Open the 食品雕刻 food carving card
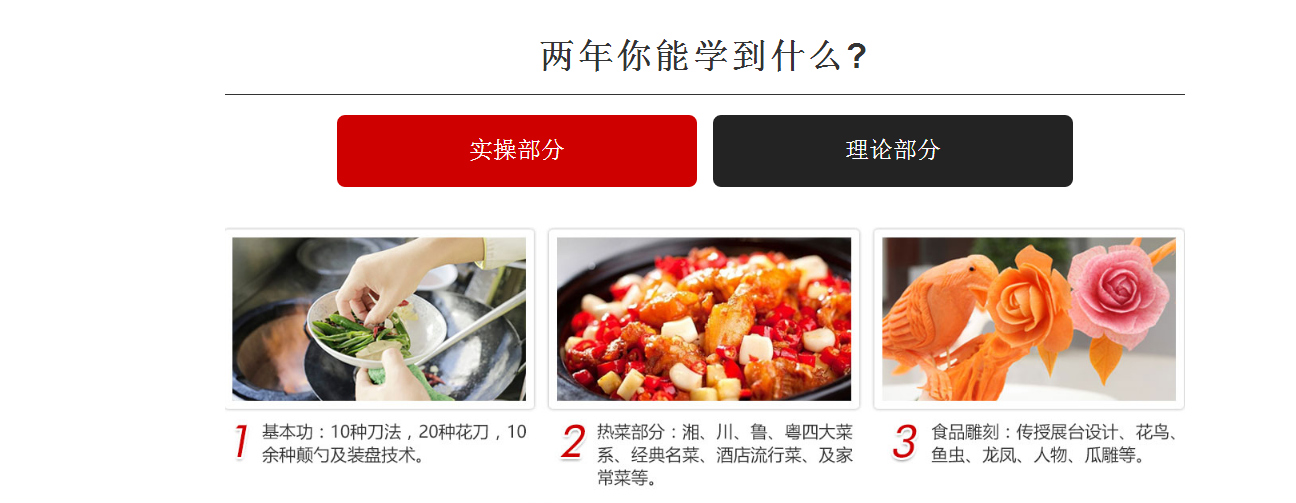1296x503 pixels. pos(1028,319)
